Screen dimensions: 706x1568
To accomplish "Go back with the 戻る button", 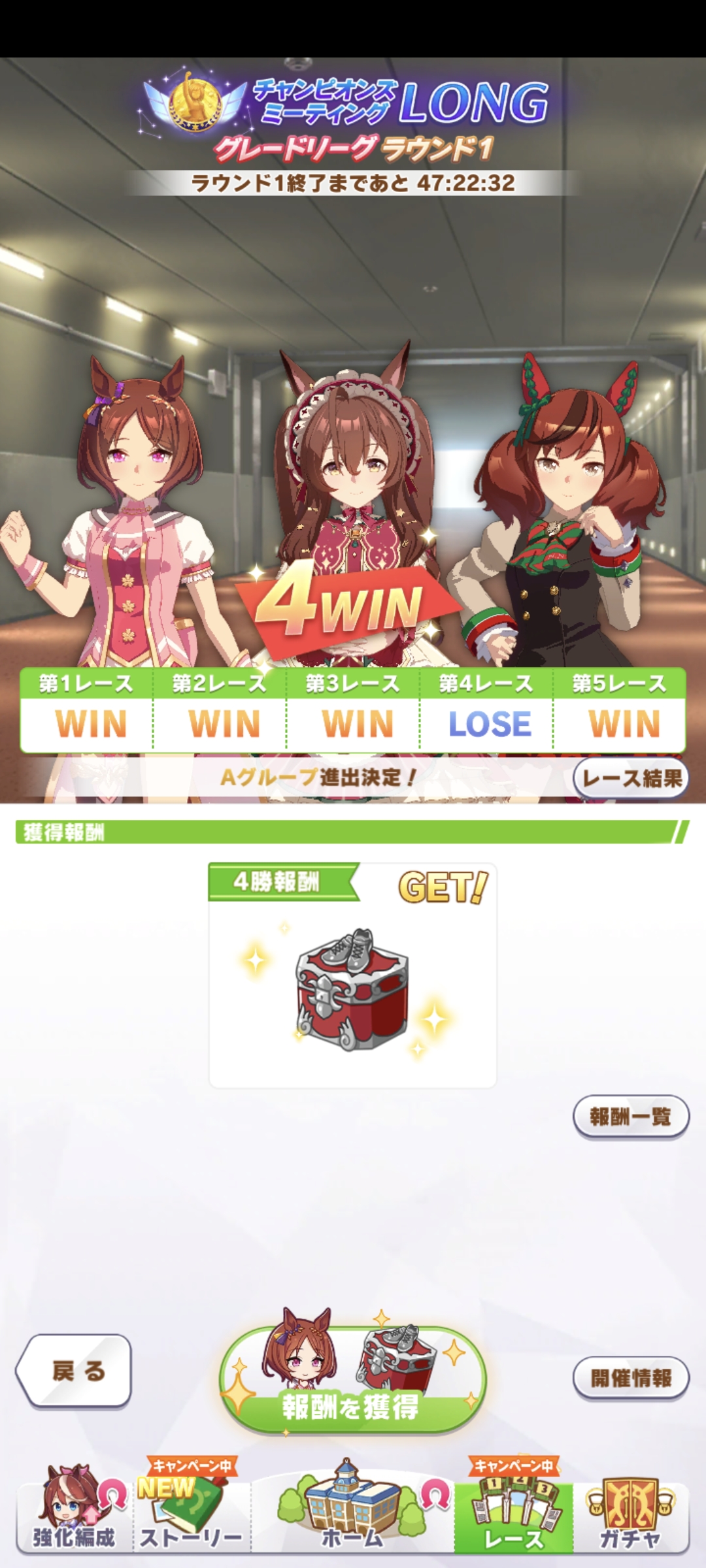I will [x=75, y=1370].
